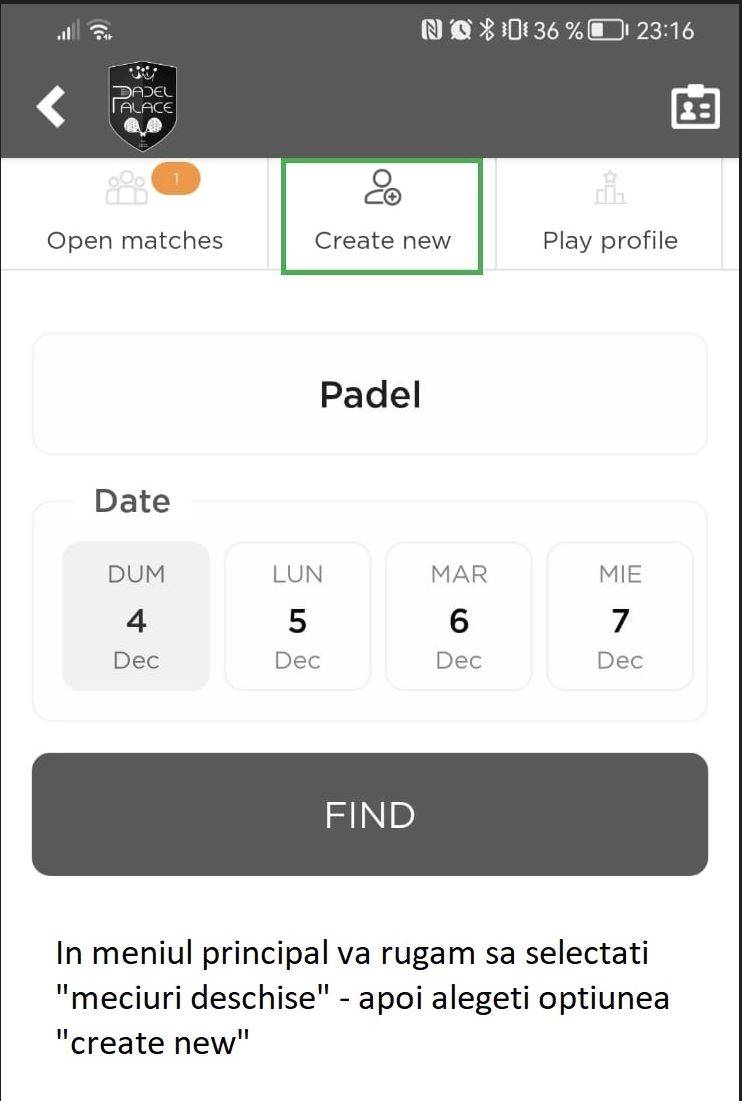Tap the FIND button
The width and height of the screenshot is (742, 1101).
tap(370, 815)
